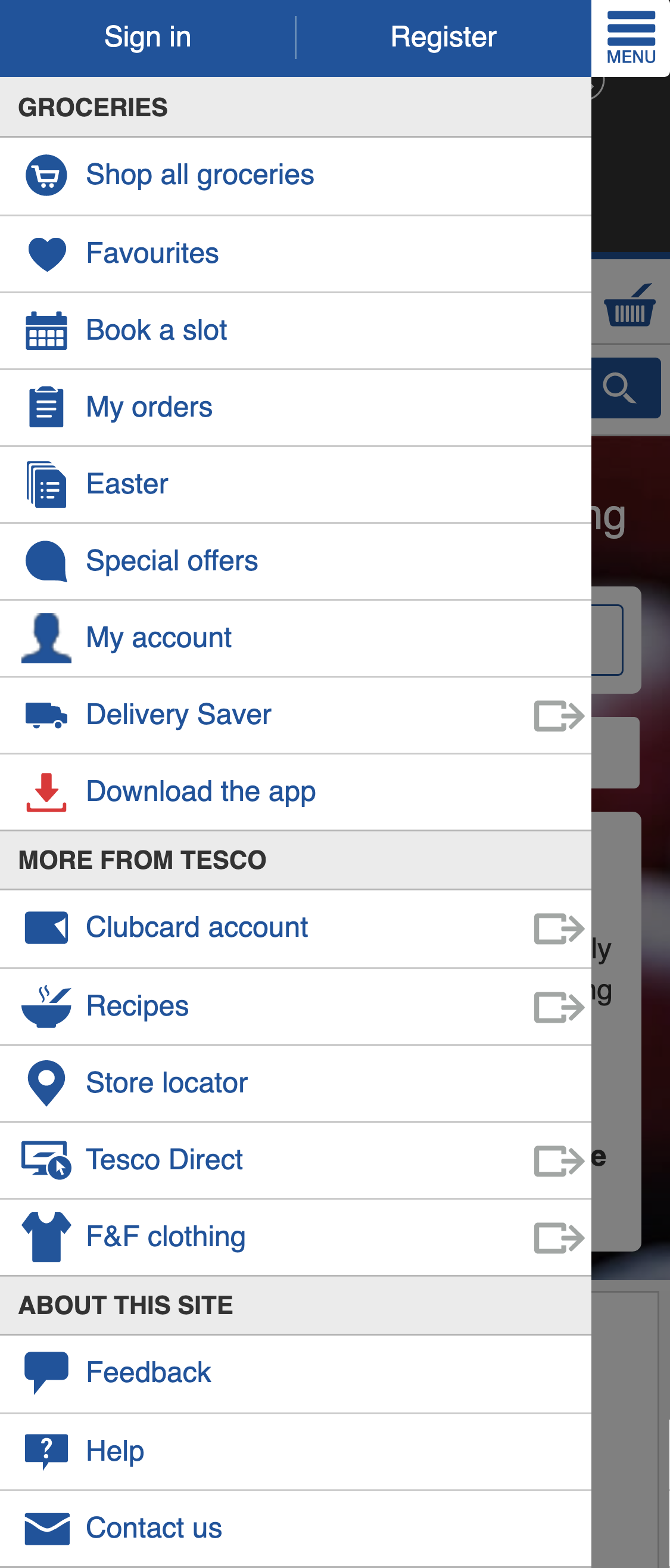This screenshot has height=1568, width=670.
Task: Select the Special offers speech bubble icon
Action: click(46, 561)
